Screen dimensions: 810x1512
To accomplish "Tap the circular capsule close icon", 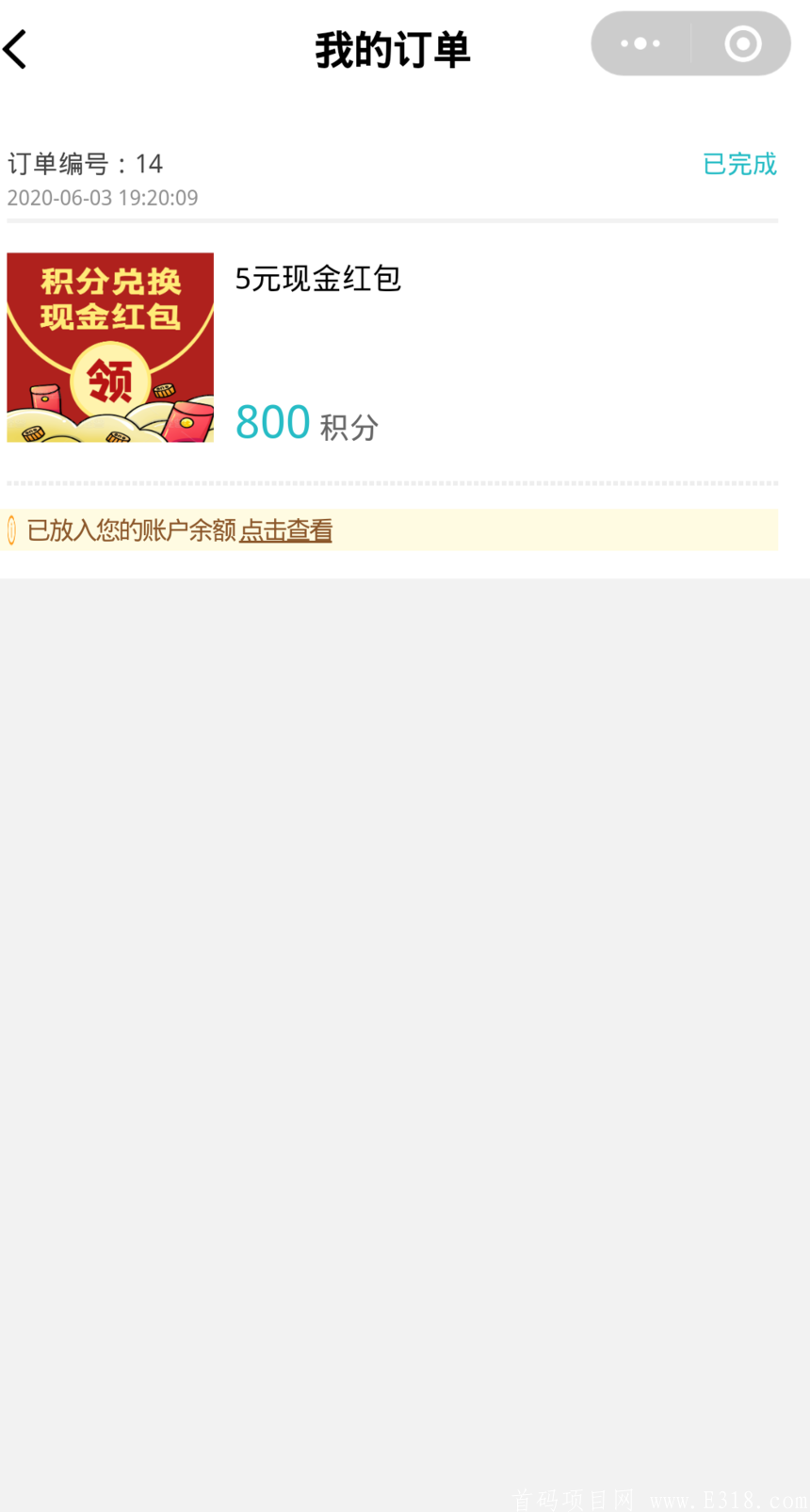I will (742, 43).
